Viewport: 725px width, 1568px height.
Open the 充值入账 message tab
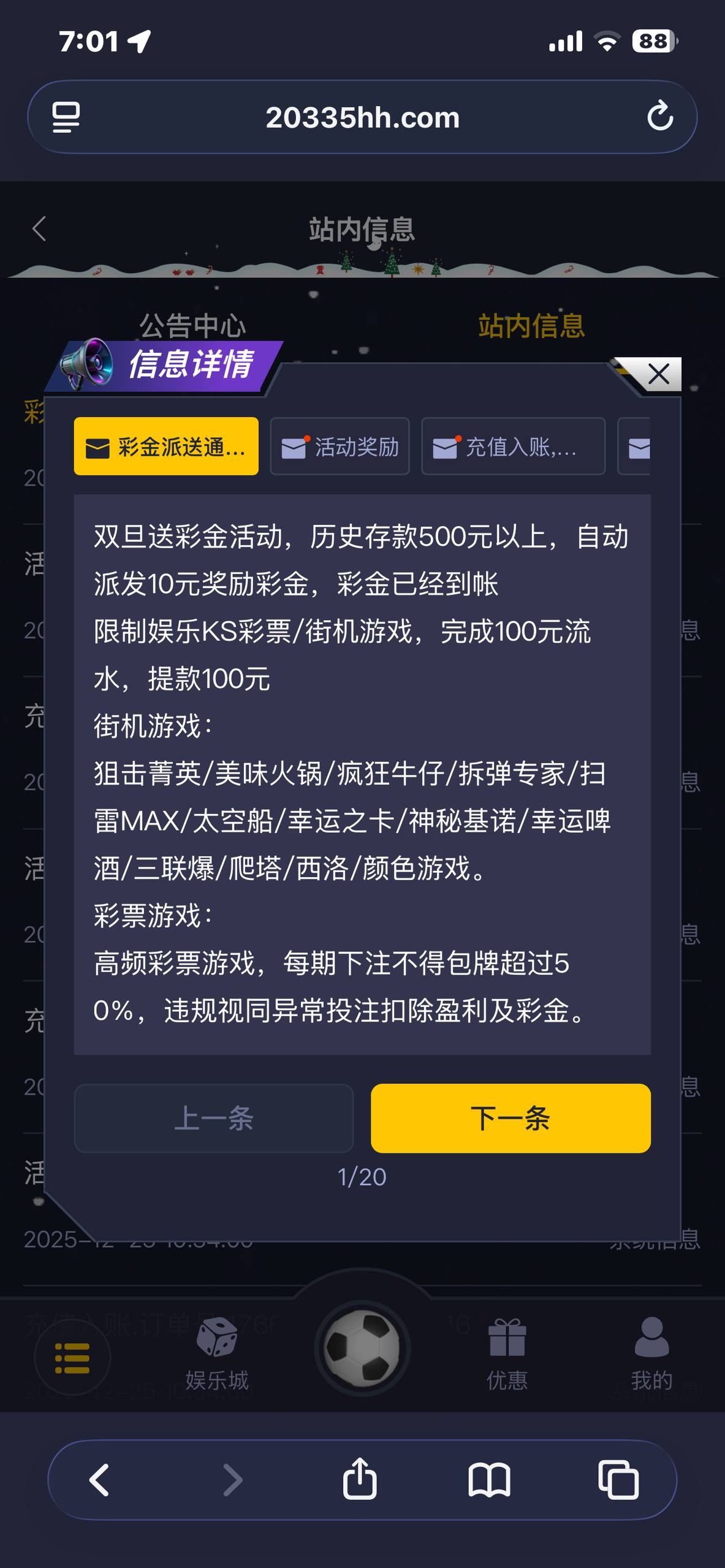[x=513, y=447]
